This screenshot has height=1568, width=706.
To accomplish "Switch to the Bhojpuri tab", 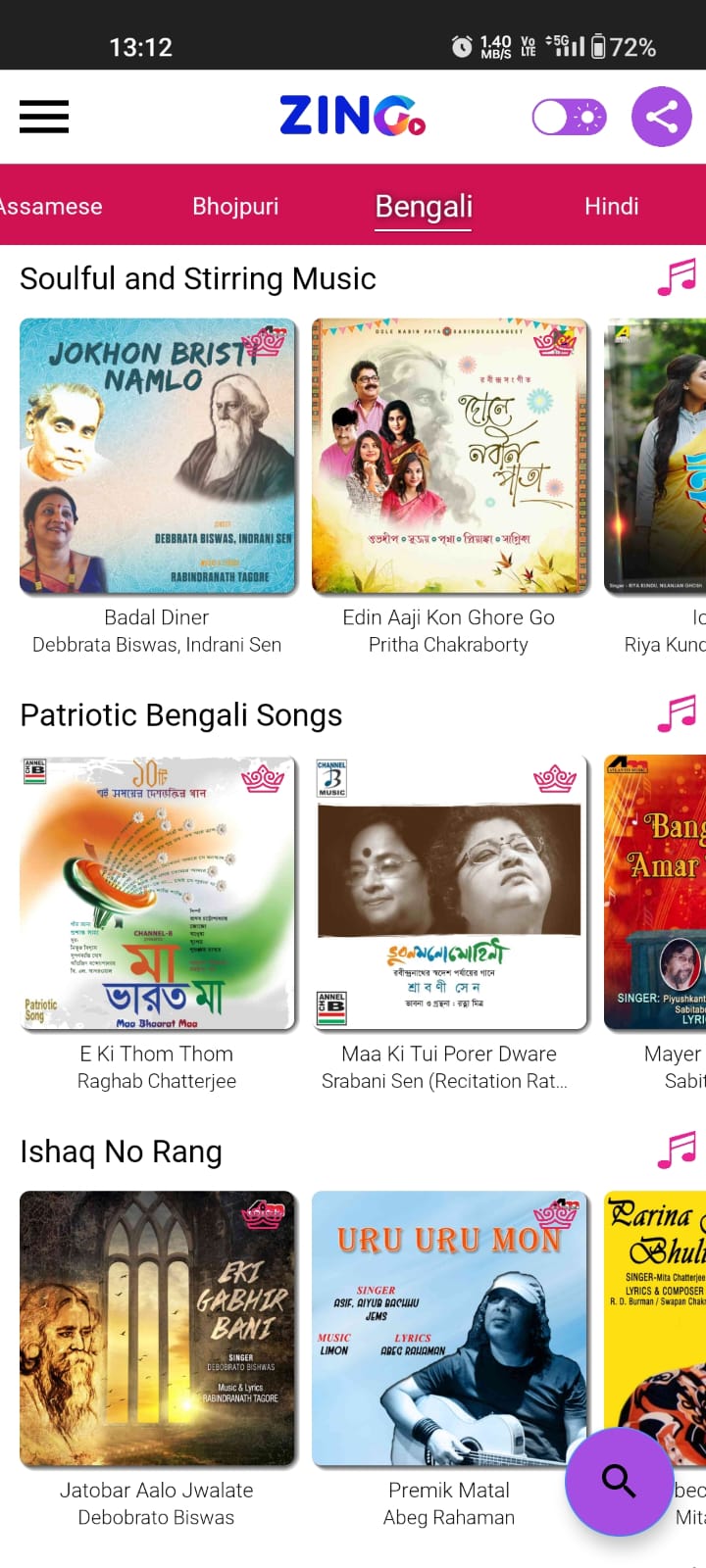I will [x=235, y=207].
